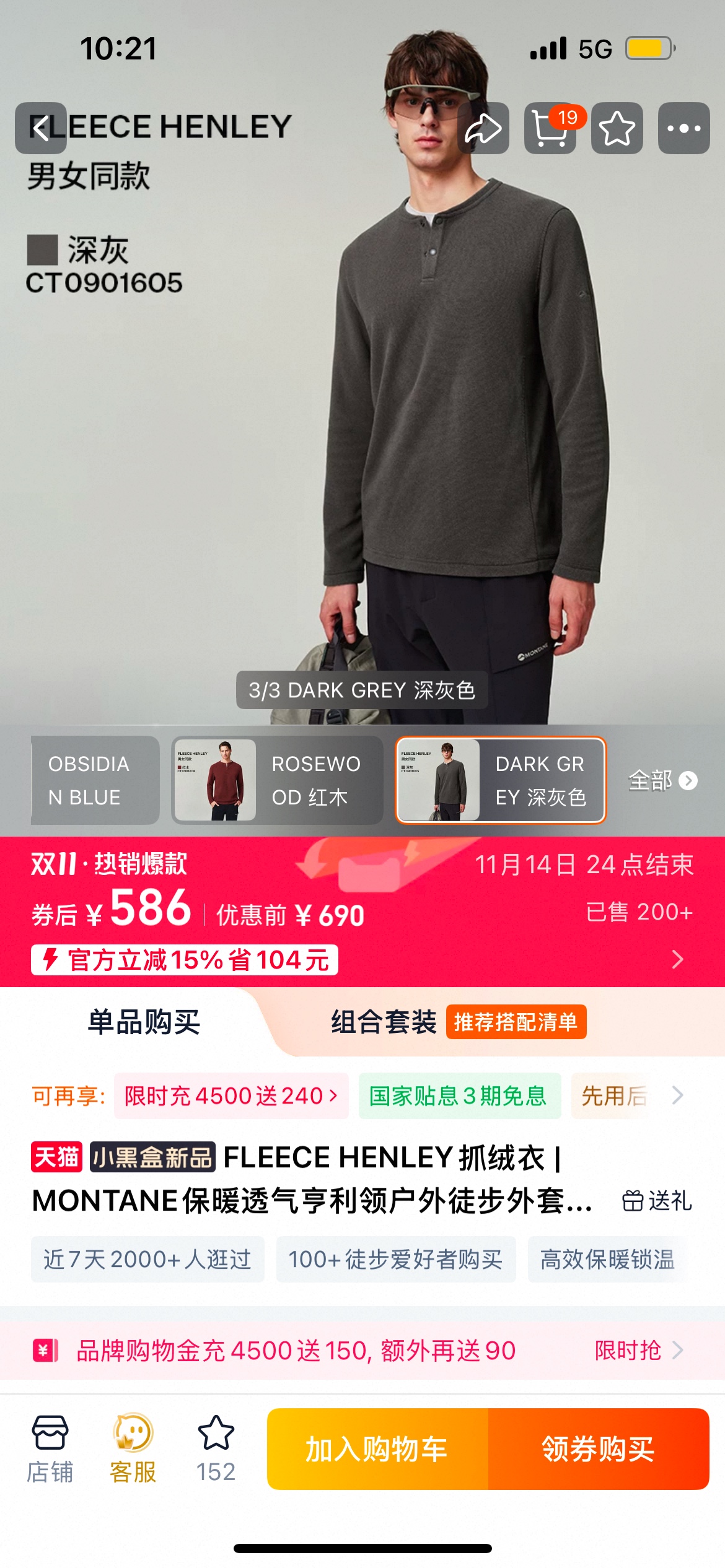Image resolution: width=725 pixels, height=1568 pixels.
Task: Switch to the 组合套装 tab
Action: coord(384,1022)
